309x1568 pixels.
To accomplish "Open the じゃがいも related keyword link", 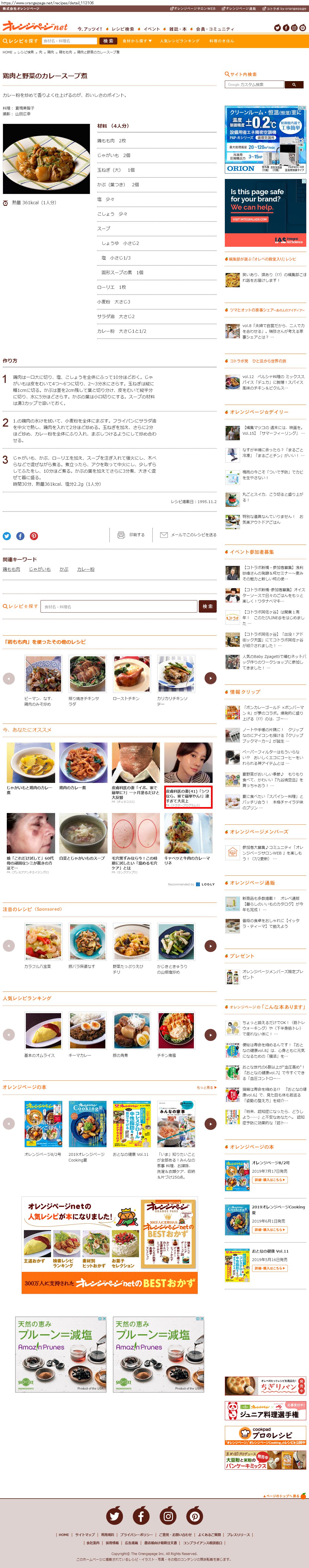I will tap(40, 569).
